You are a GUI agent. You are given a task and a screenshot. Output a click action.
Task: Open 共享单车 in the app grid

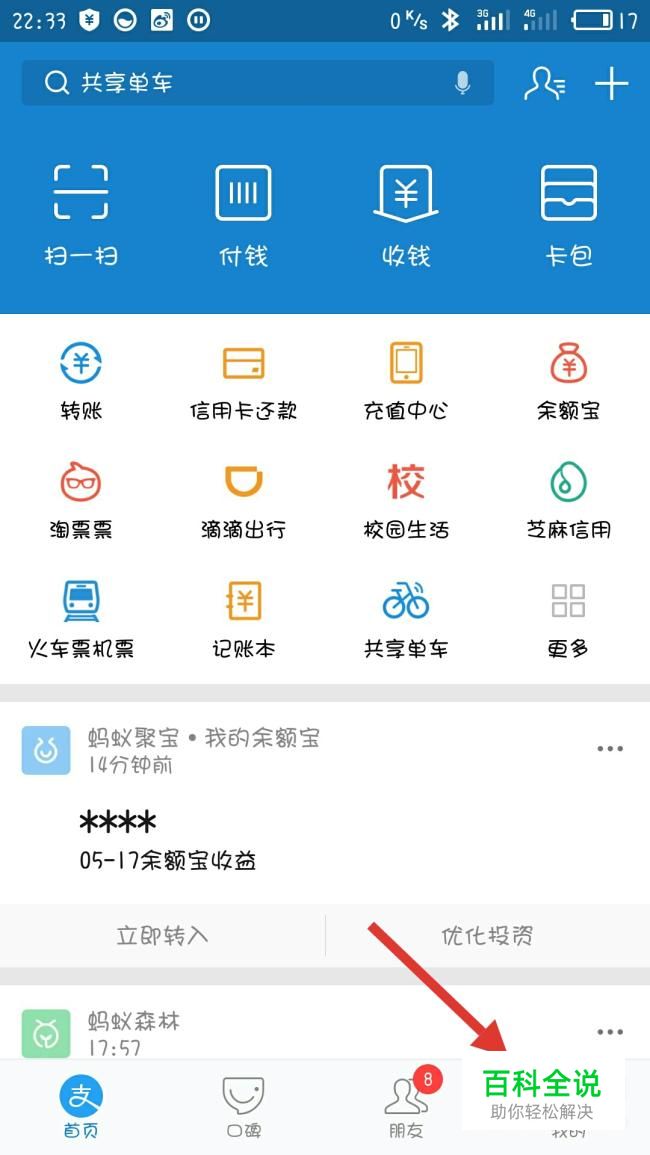(x=405, y=619)
